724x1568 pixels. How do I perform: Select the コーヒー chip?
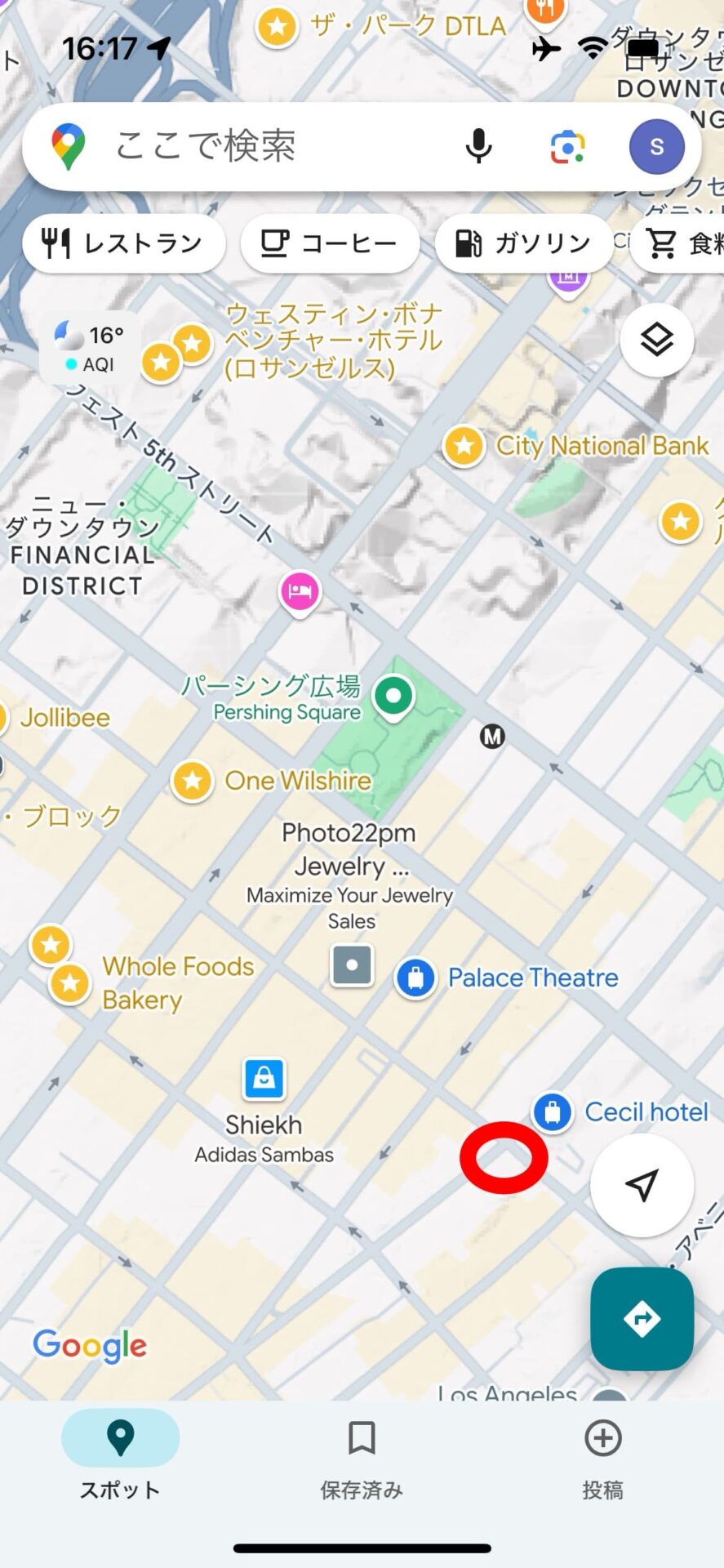(x=330, y=243)
